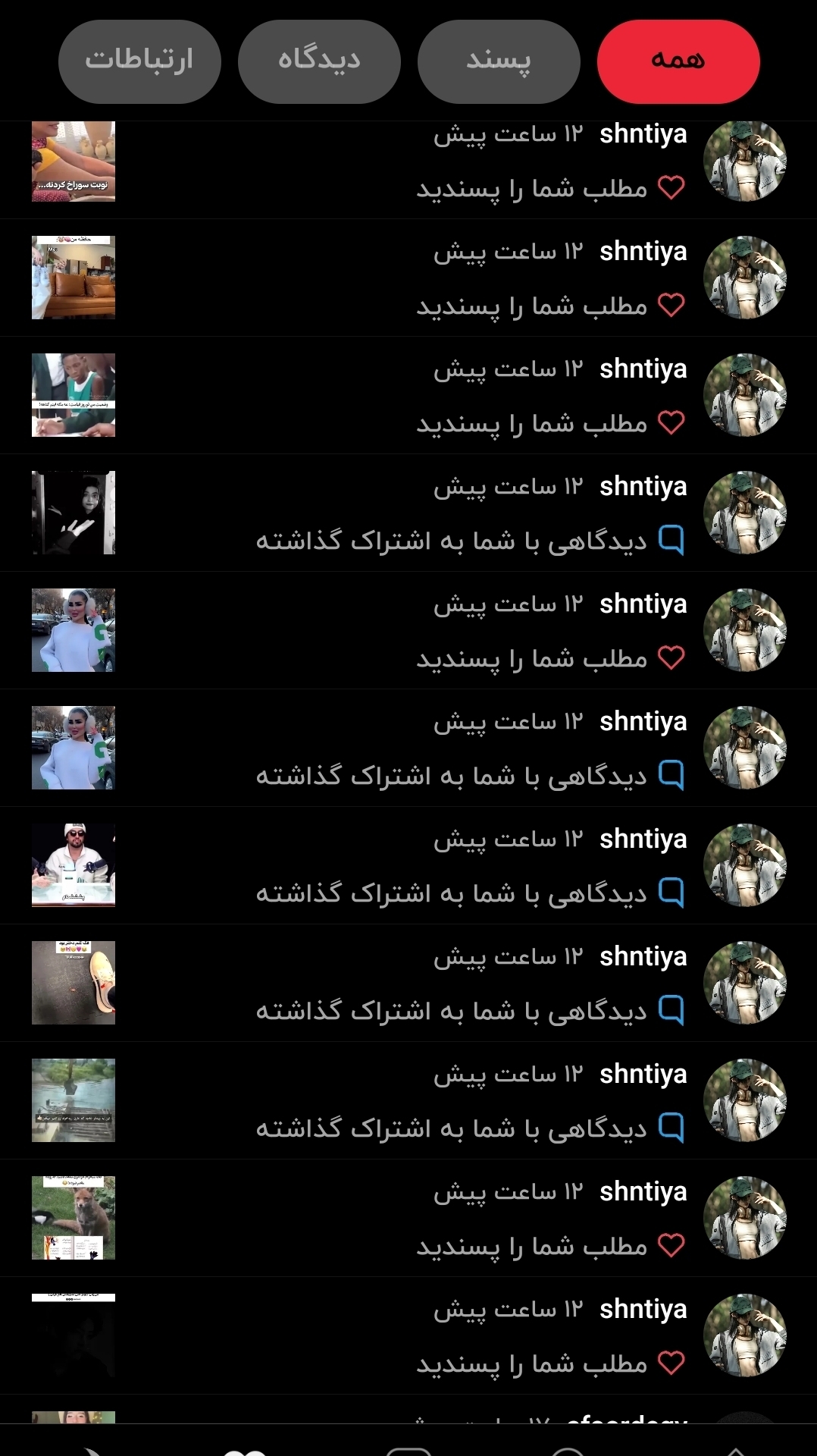This screenshot has height=1456, width=817.
Task: View the post thumbnail with a sneaker
Action: point(74,983)
